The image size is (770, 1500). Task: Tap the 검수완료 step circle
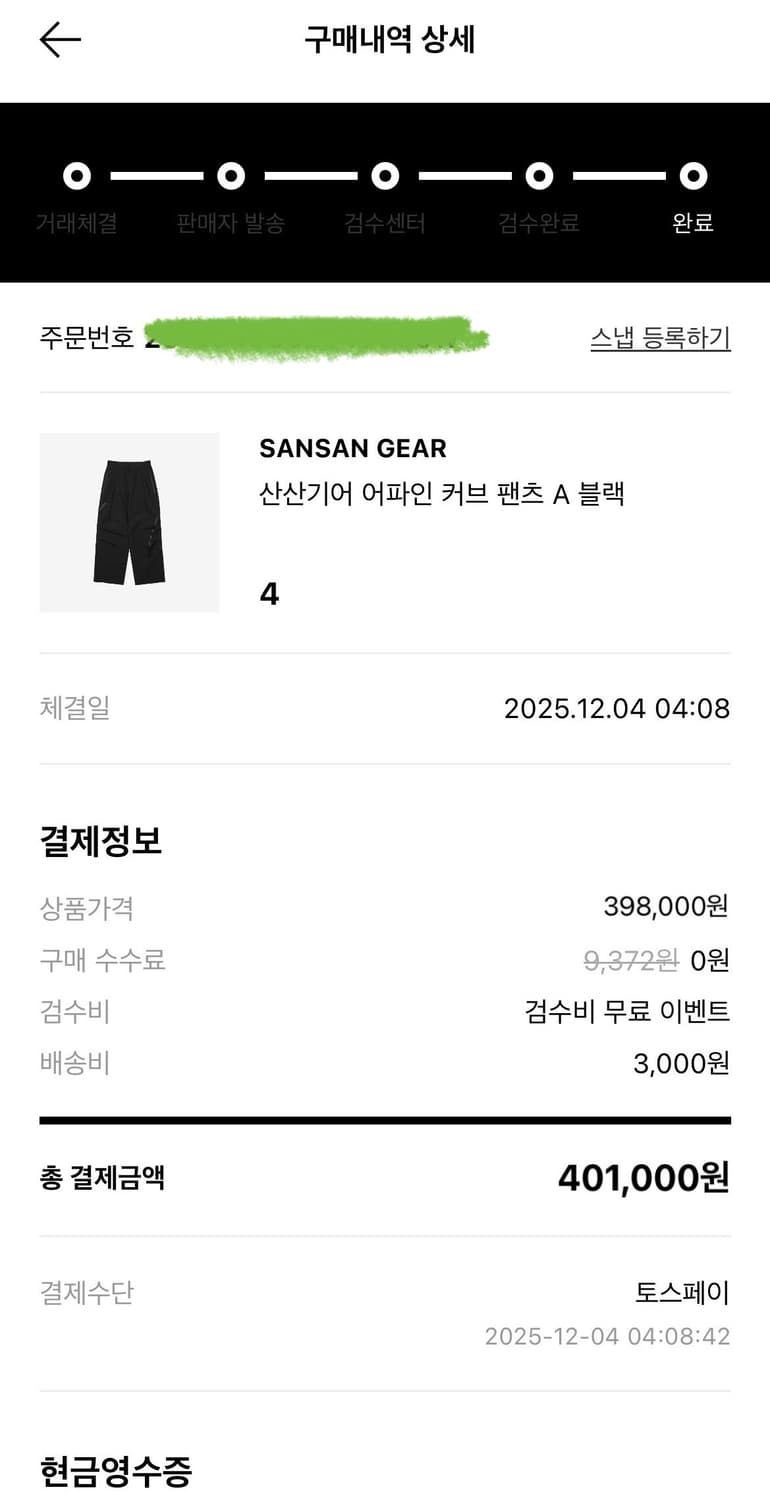[539, 177]
